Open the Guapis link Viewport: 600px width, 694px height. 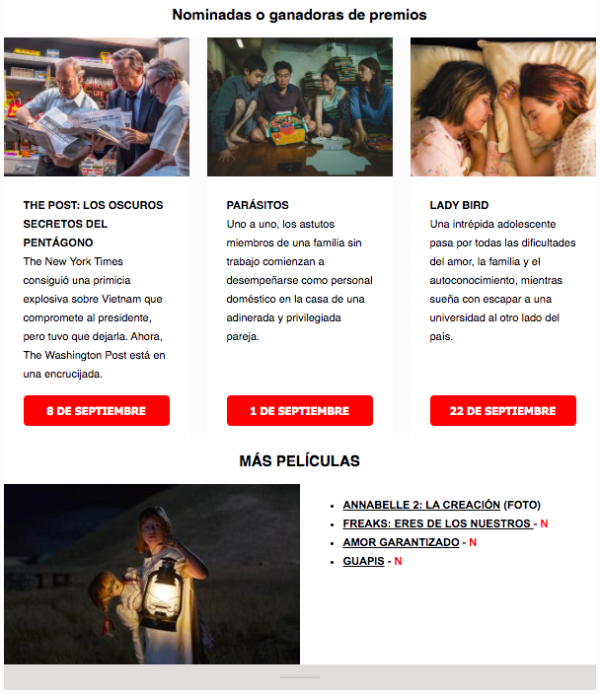pos(363,562)
